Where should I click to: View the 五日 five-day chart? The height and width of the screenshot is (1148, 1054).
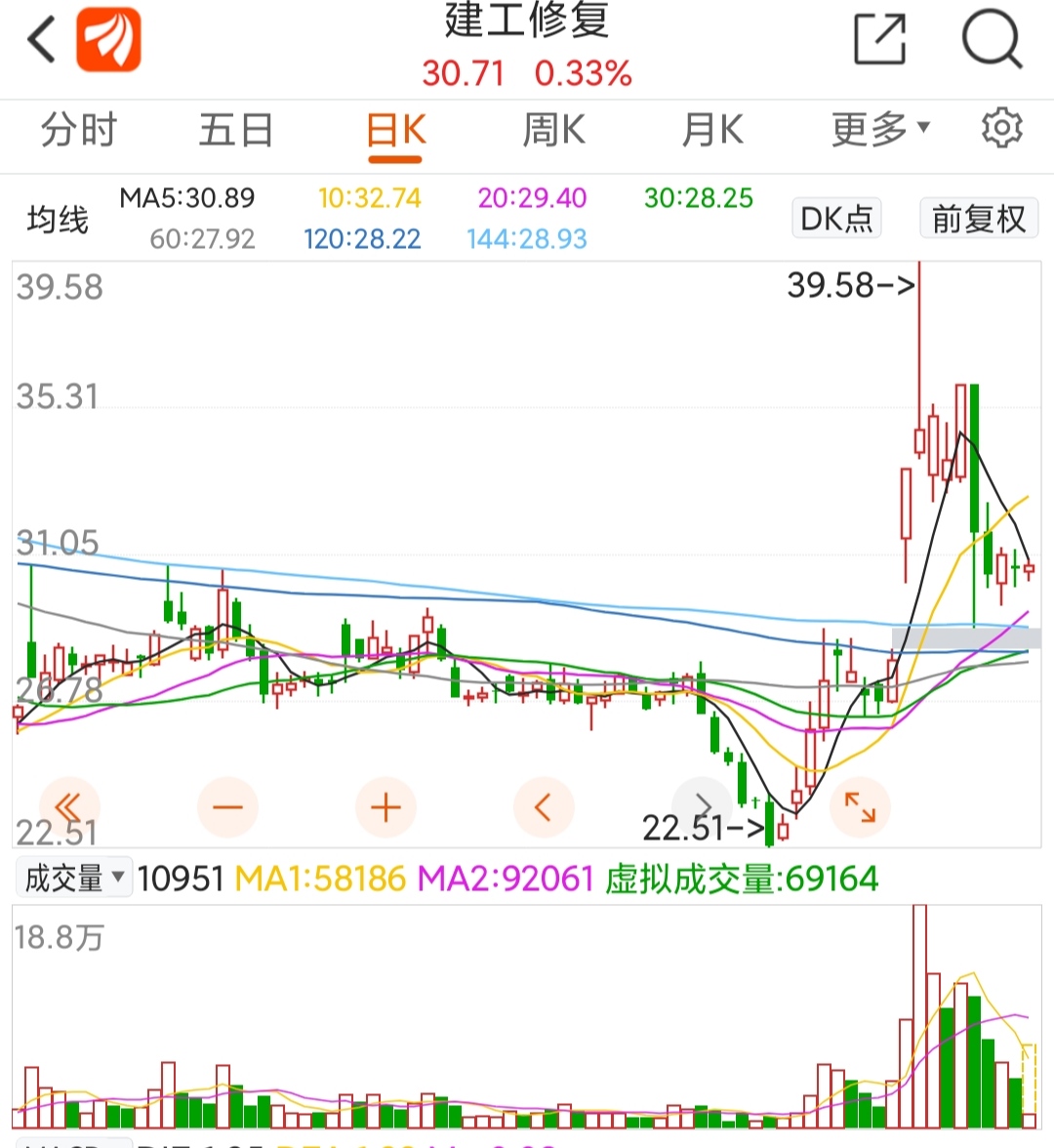234,127
